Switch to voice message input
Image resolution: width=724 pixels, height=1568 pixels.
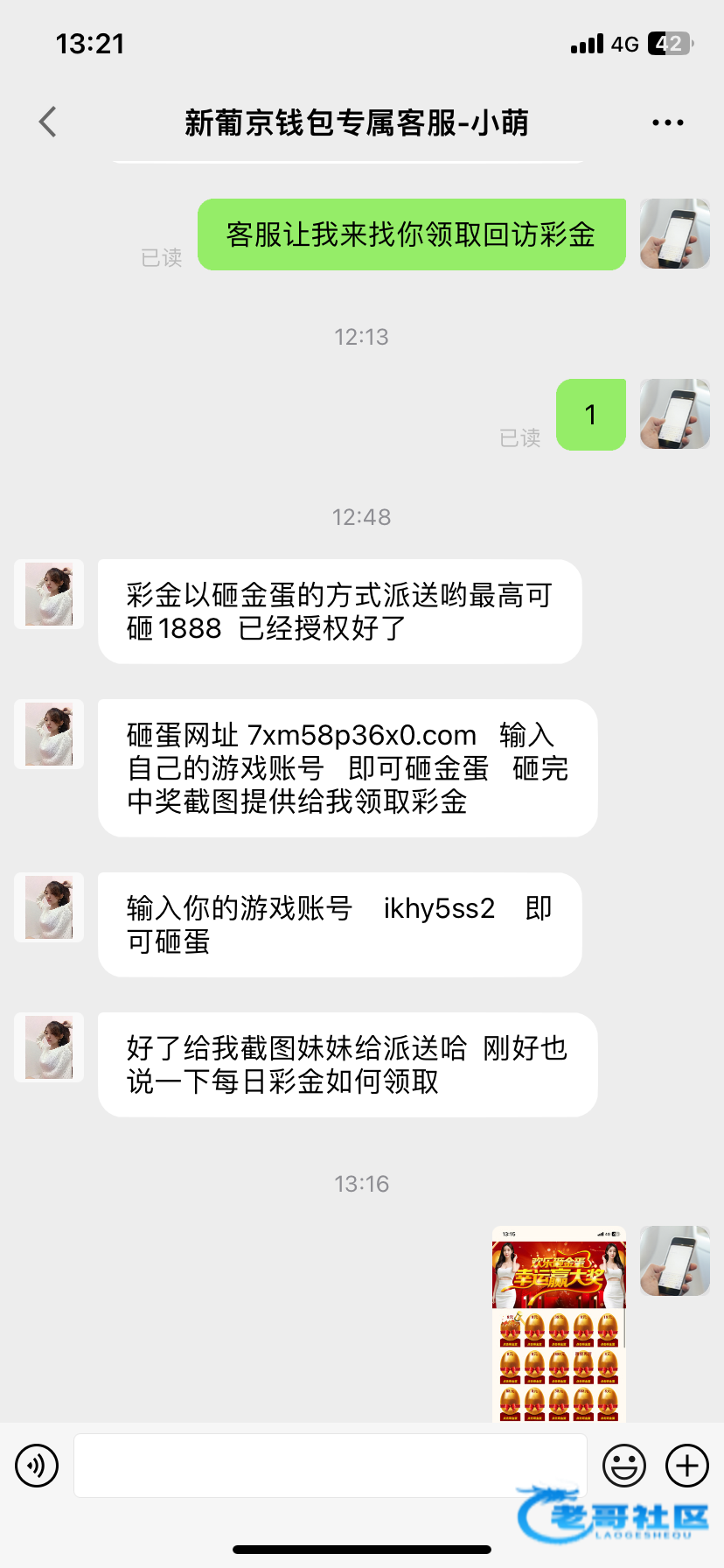coord(37,1466)
